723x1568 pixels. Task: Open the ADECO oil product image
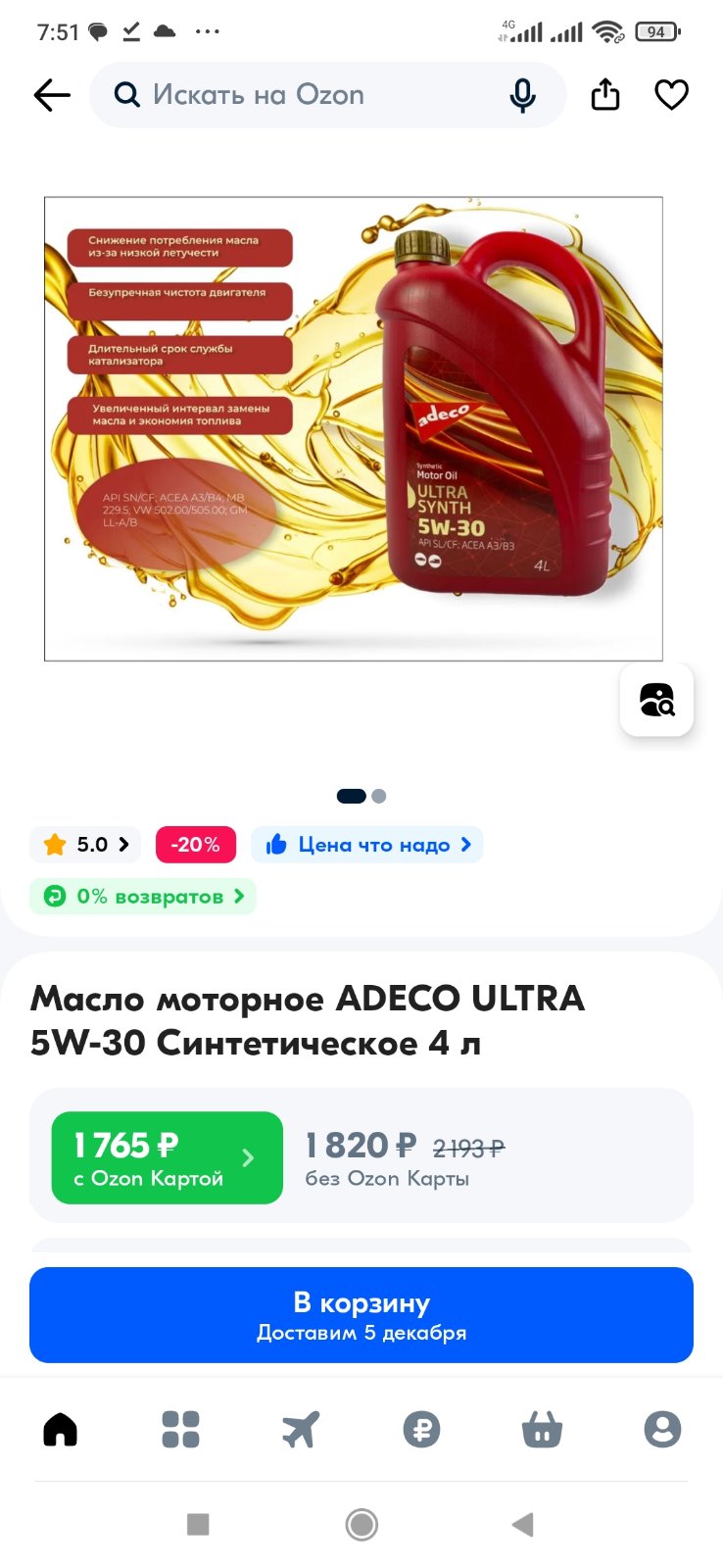point(354,429)
